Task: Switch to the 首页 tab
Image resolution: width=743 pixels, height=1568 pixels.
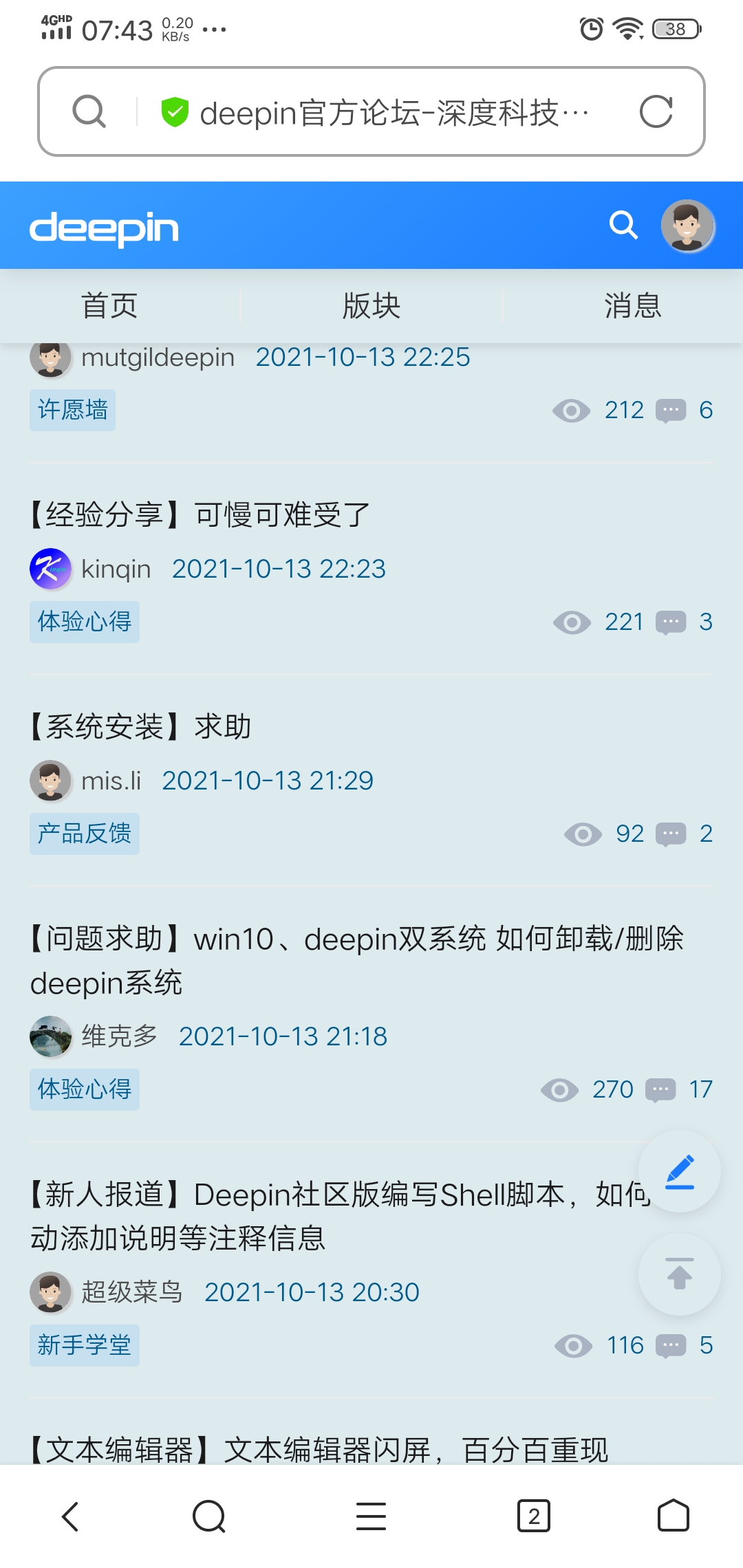Action: [x=110, y=305]
